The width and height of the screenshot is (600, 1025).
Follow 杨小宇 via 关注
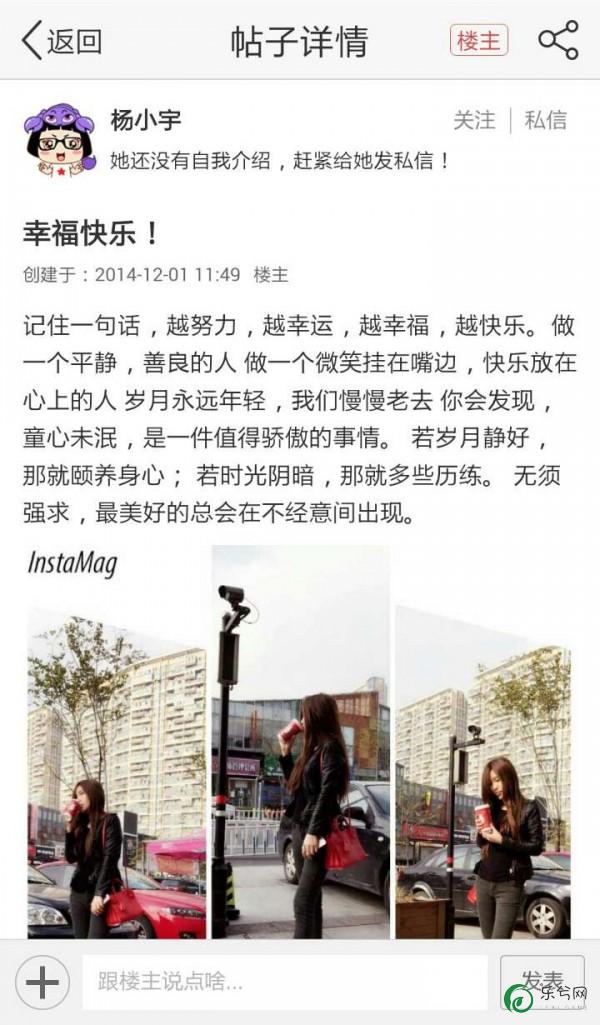[474, 120]
